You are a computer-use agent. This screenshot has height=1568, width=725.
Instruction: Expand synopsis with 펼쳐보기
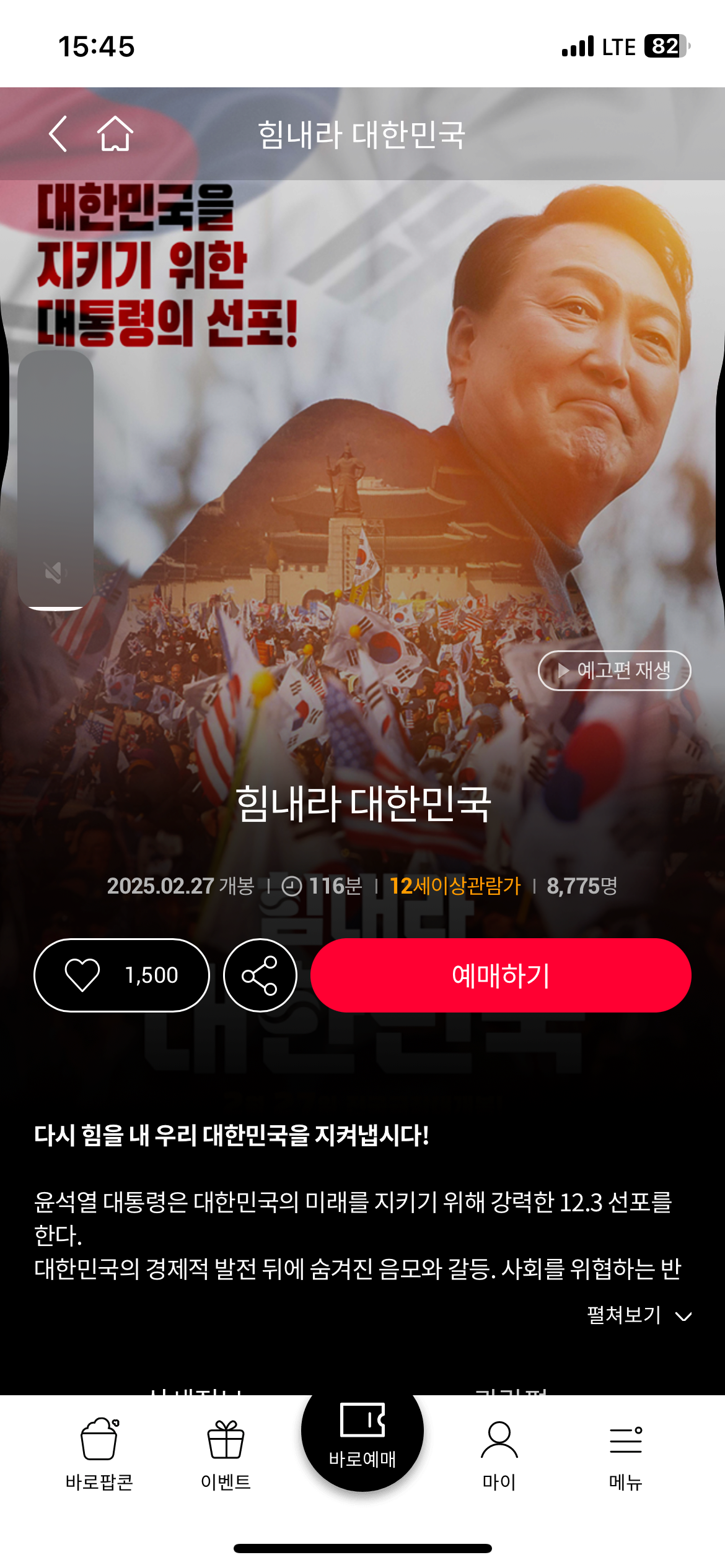tap(638, 1315)
